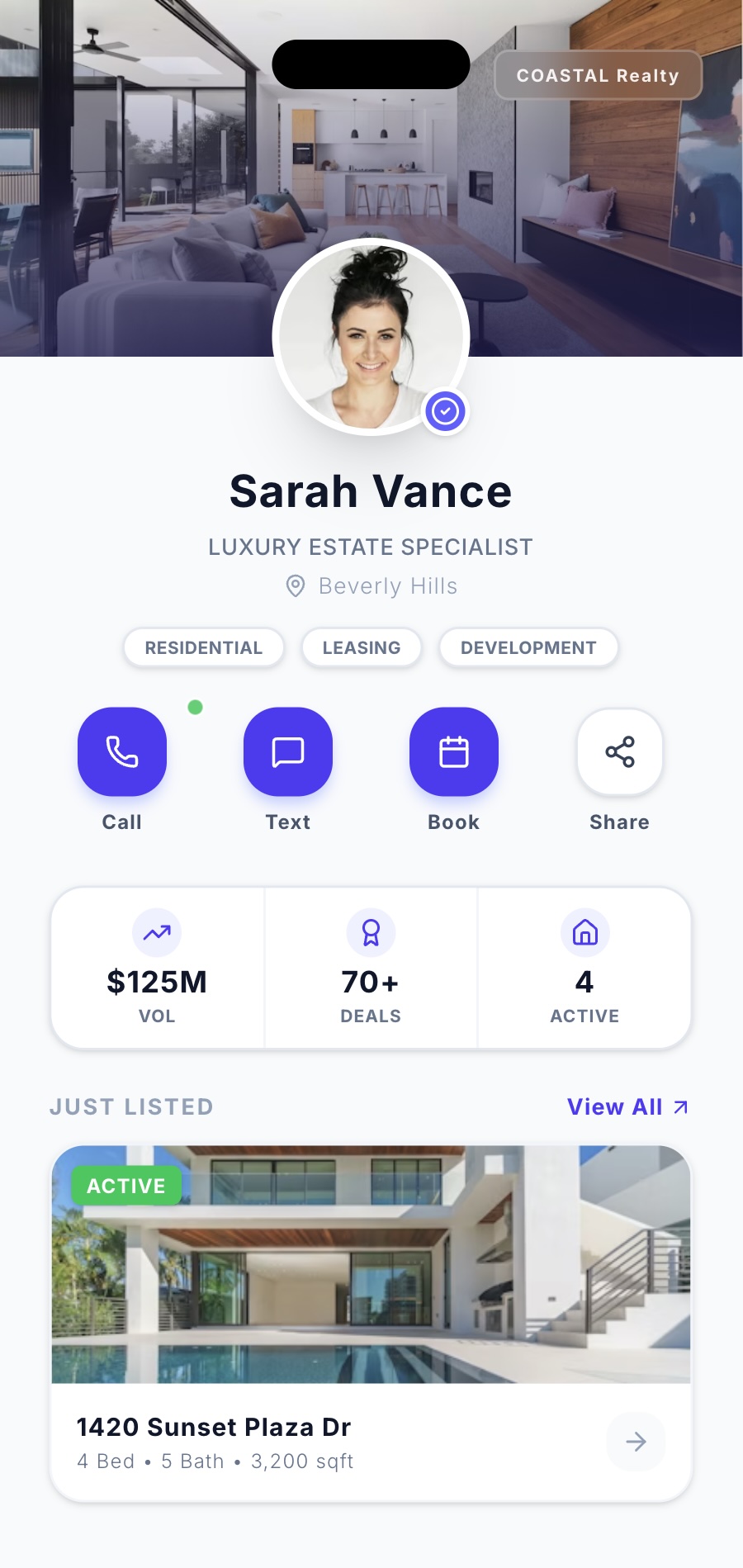Viewport: 743px width, 1568px height.
Task: Open the View All link
Action: pyautogui.click(x=626, y=1106)
